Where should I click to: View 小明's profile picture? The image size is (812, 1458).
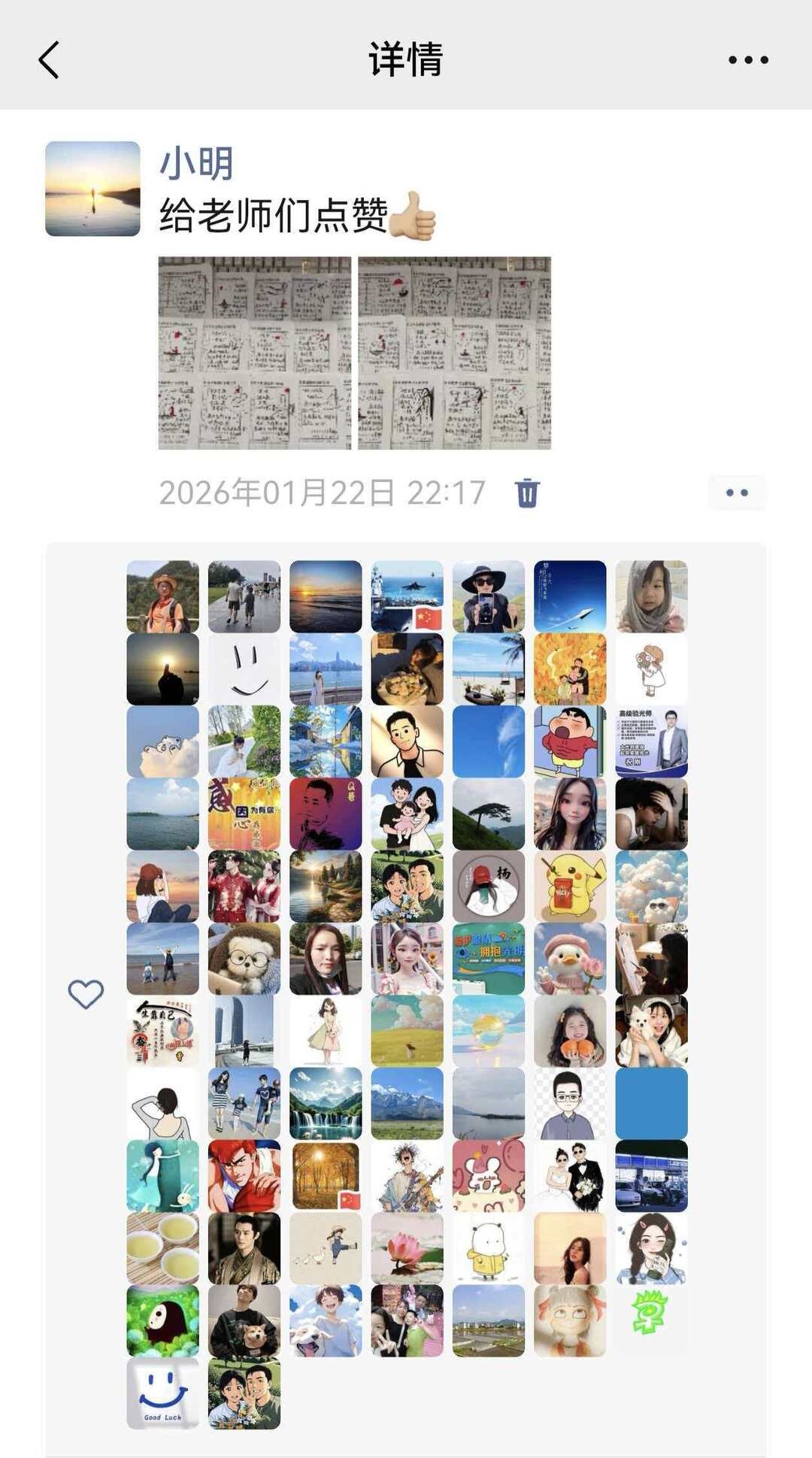click(92, 189)
